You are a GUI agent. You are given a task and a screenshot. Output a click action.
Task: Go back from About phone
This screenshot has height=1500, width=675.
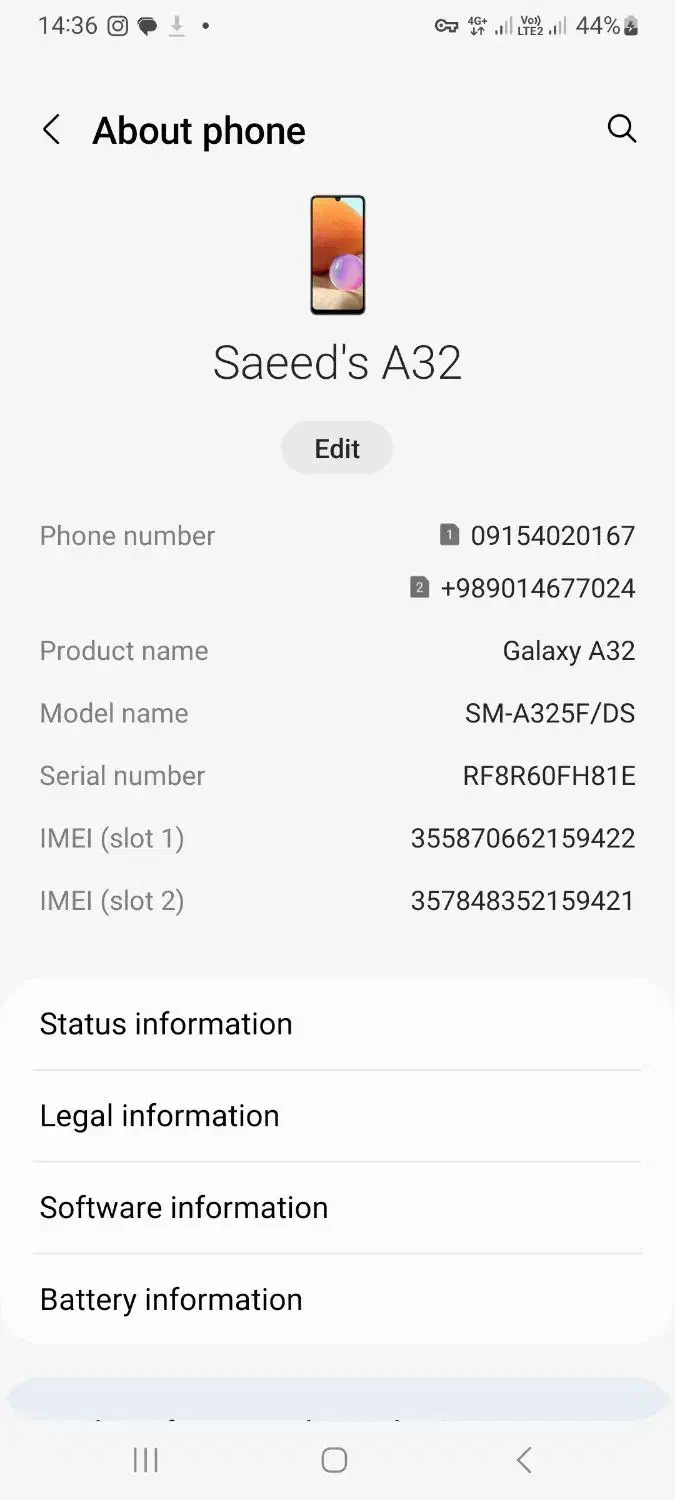51,130
